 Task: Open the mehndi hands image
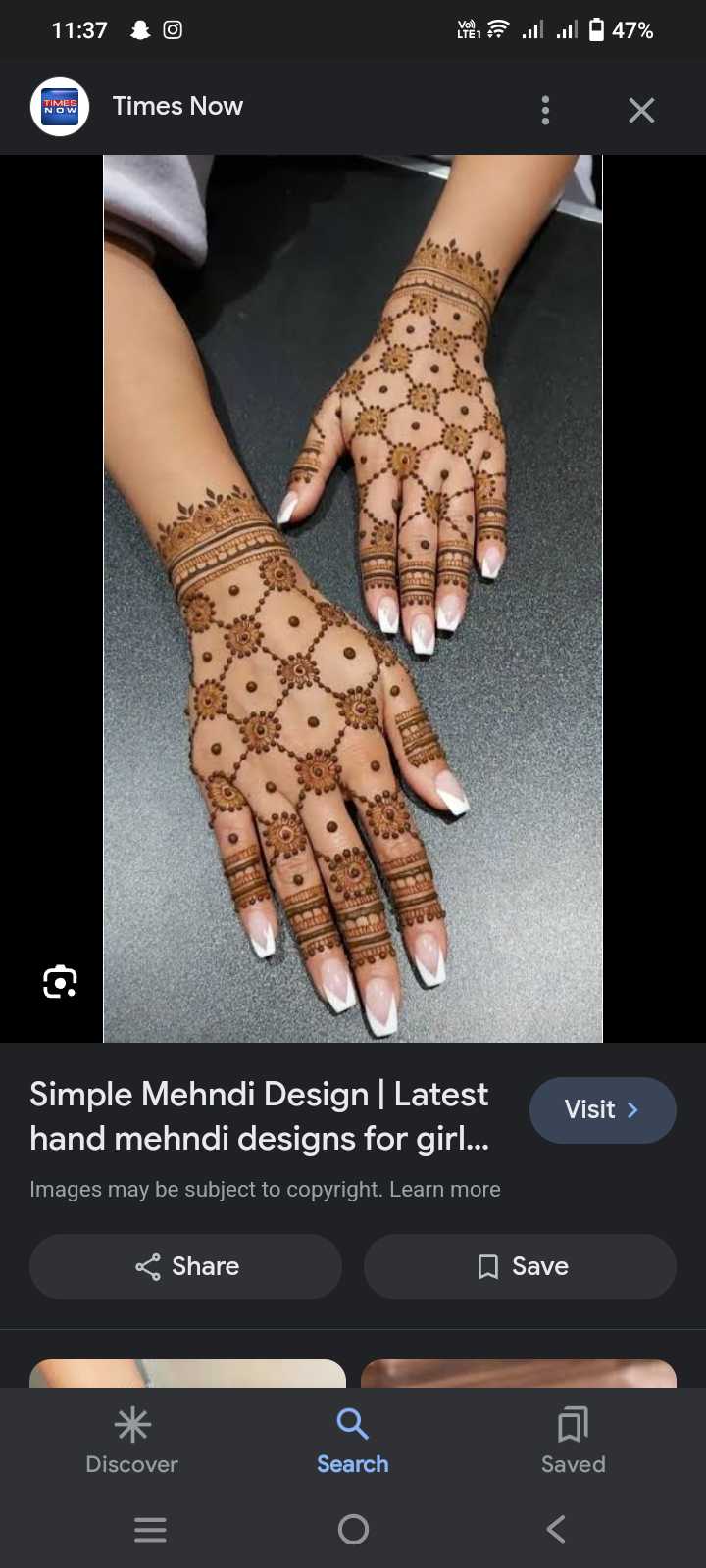(x=353, y=598)
